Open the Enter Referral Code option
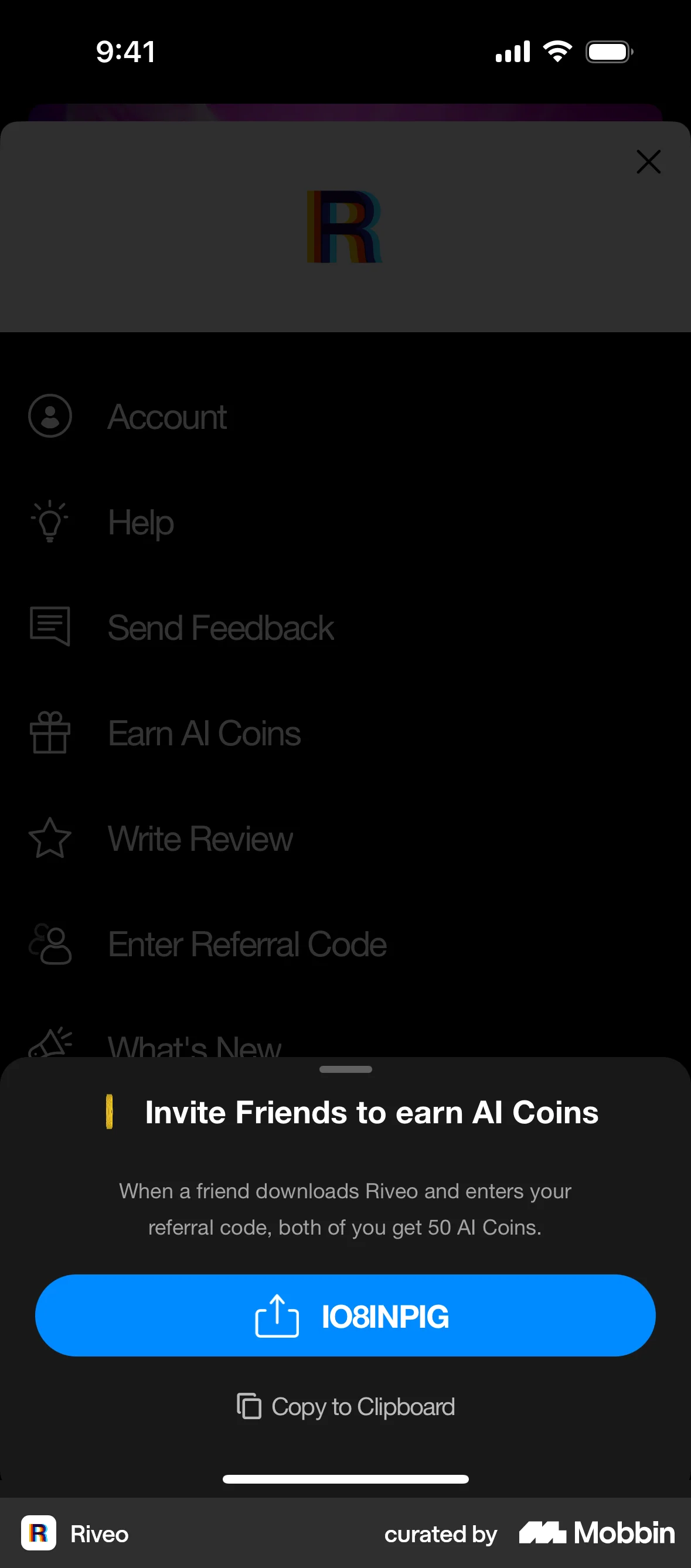This screenshot has width=691, height=1568. pos(247,944)
